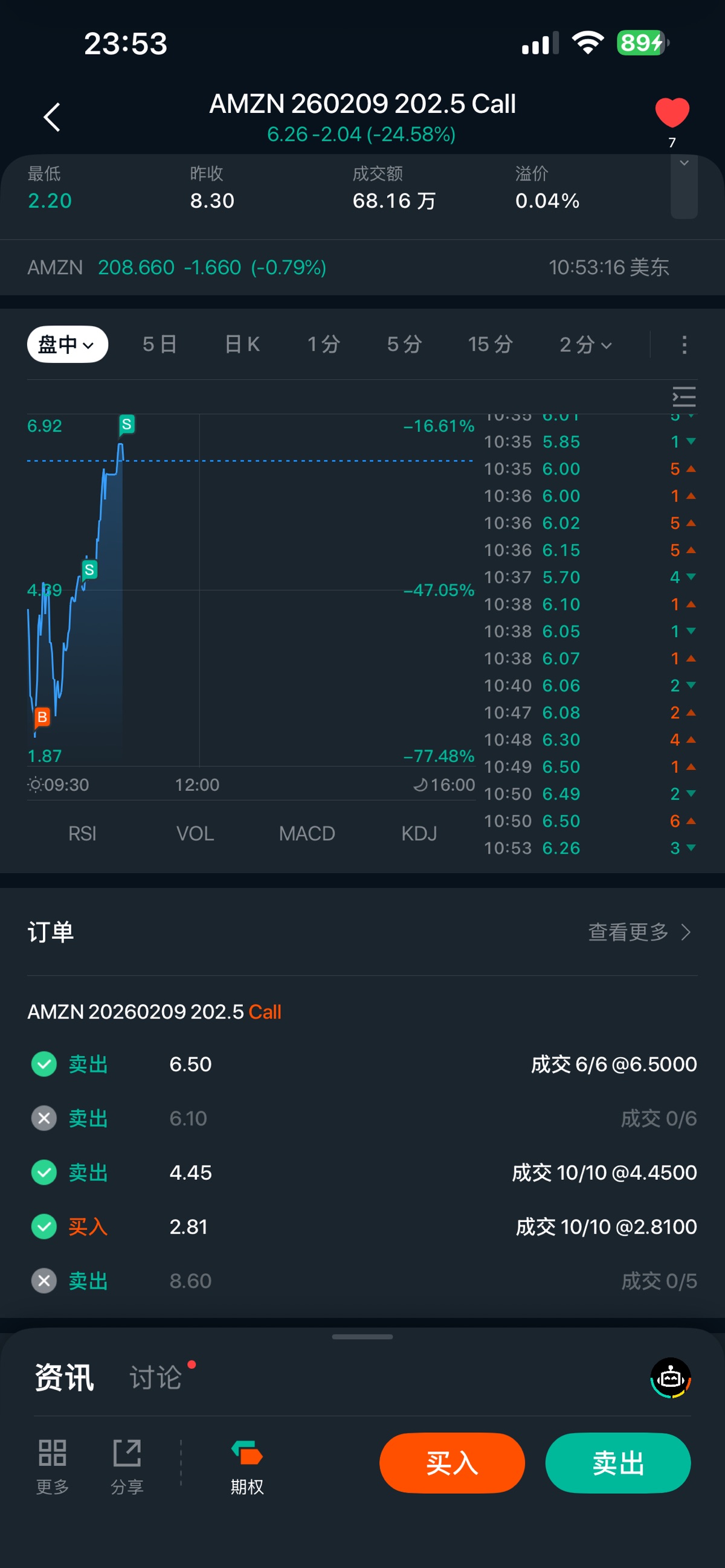Open the AI assistant robot icon
Viewport: 725px width, 1568px height.
(x=670, y=1377)
